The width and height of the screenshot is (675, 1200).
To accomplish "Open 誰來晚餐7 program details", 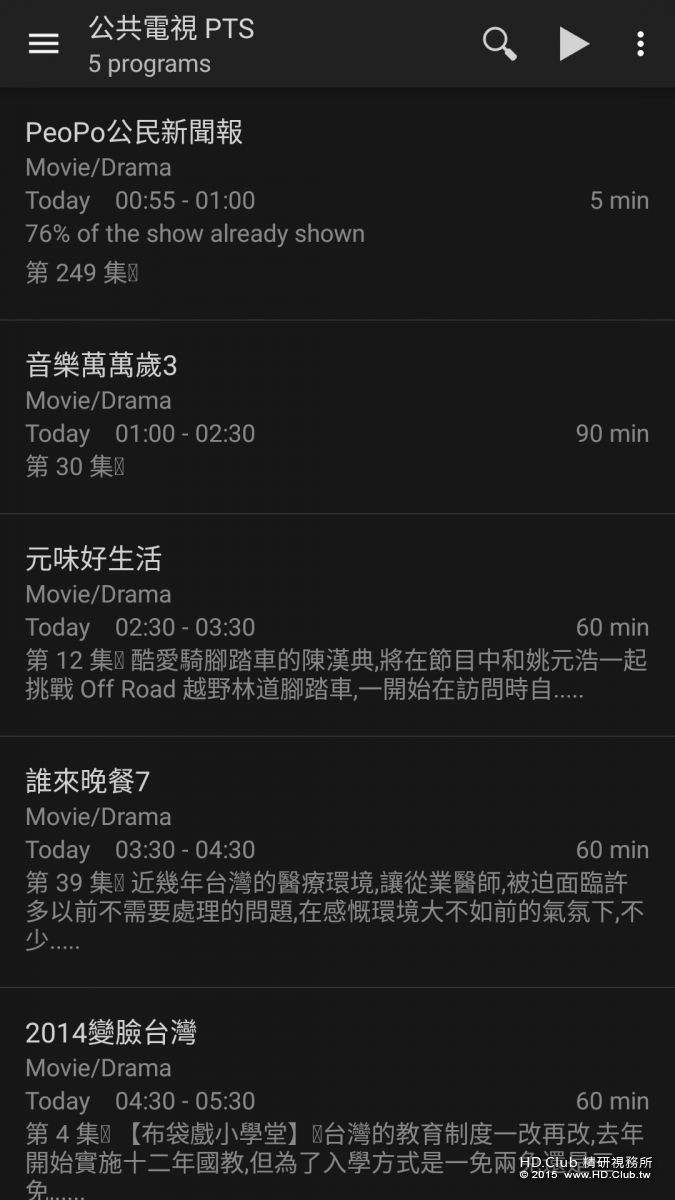I will point(337,862).
